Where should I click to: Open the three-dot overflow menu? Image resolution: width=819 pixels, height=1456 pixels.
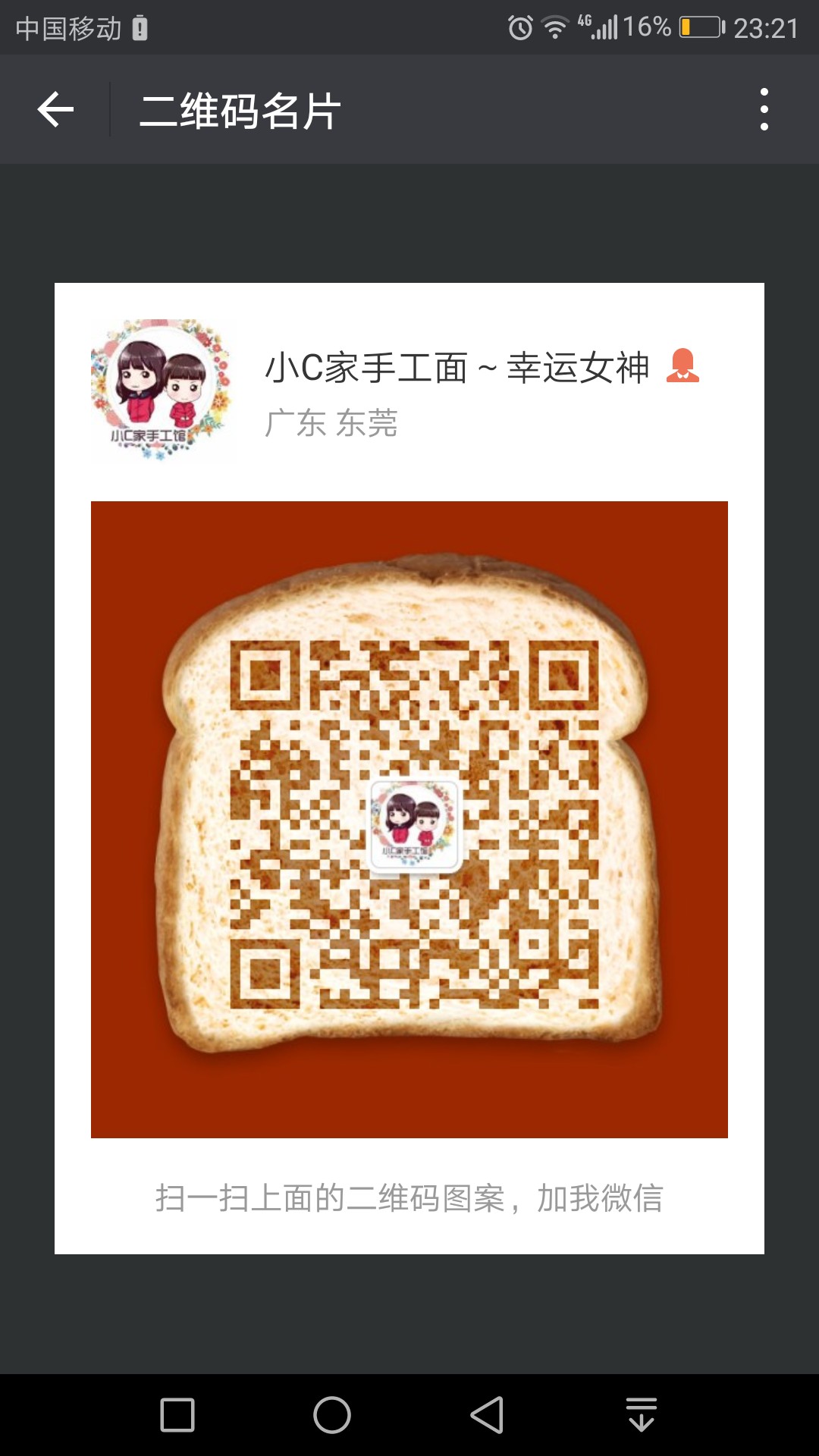coord(764,110)
